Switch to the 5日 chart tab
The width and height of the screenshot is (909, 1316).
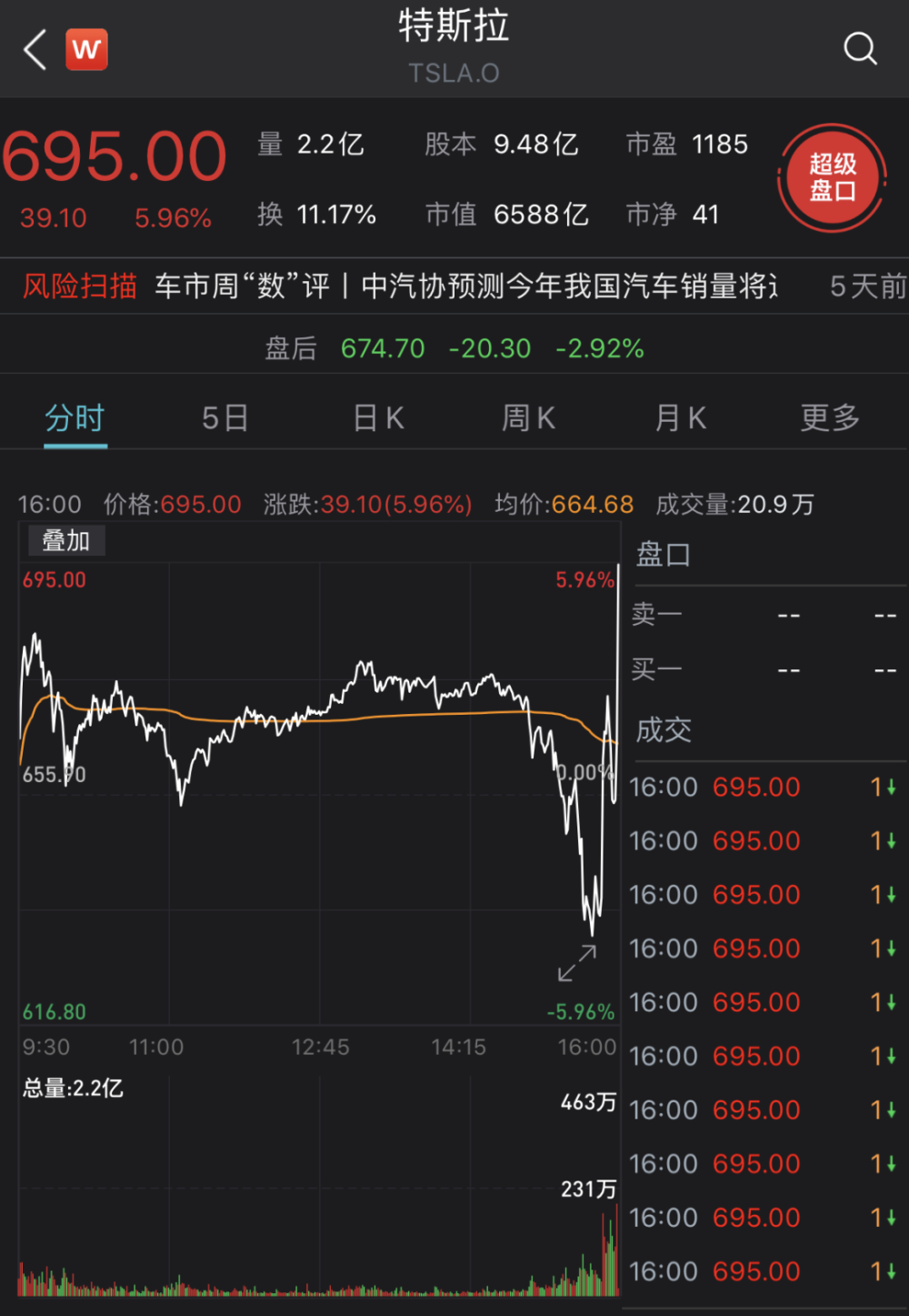[225, 418]
